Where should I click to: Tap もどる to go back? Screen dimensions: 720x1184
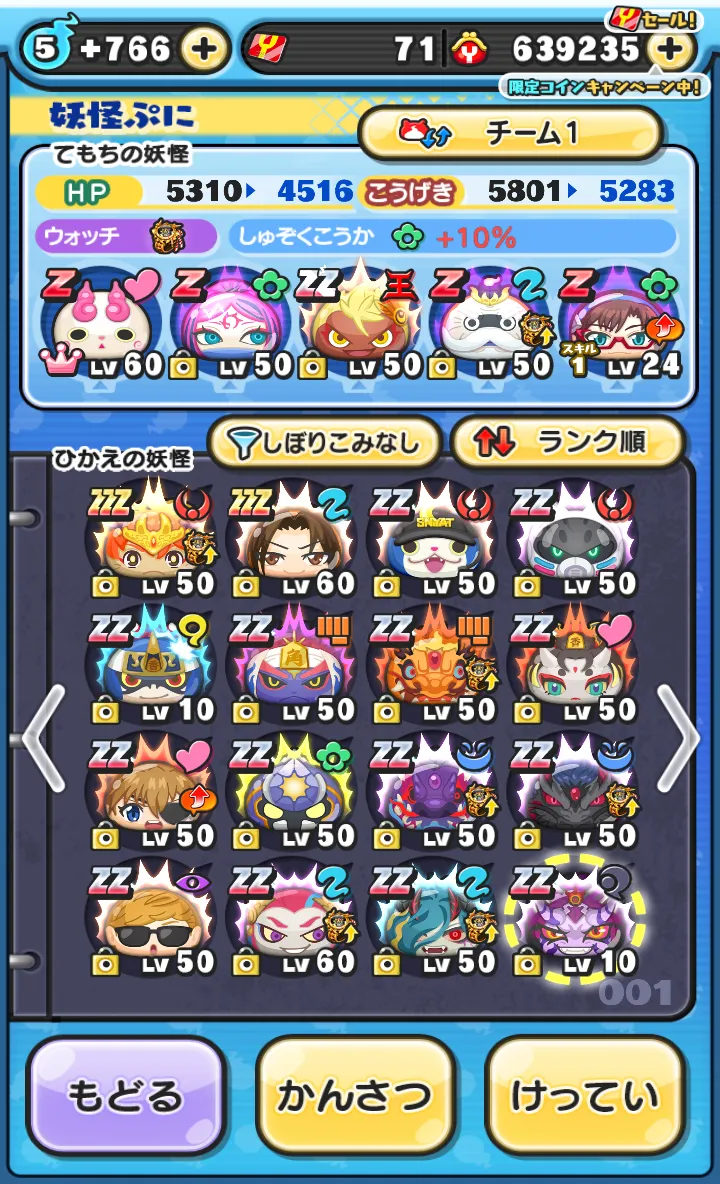coord(126,1095)
